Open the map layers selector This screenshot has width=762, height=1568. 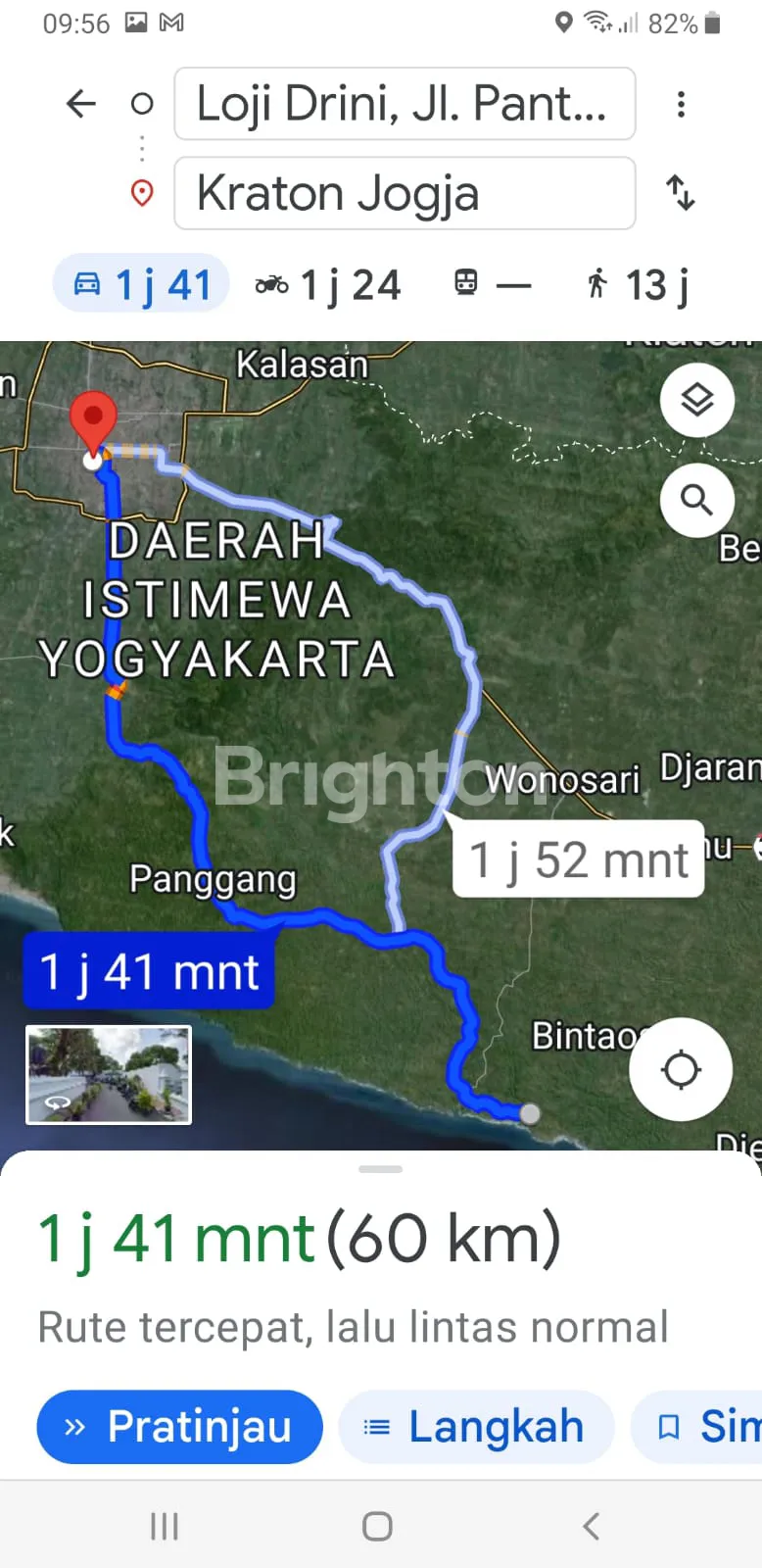click(x=696, y=400)
